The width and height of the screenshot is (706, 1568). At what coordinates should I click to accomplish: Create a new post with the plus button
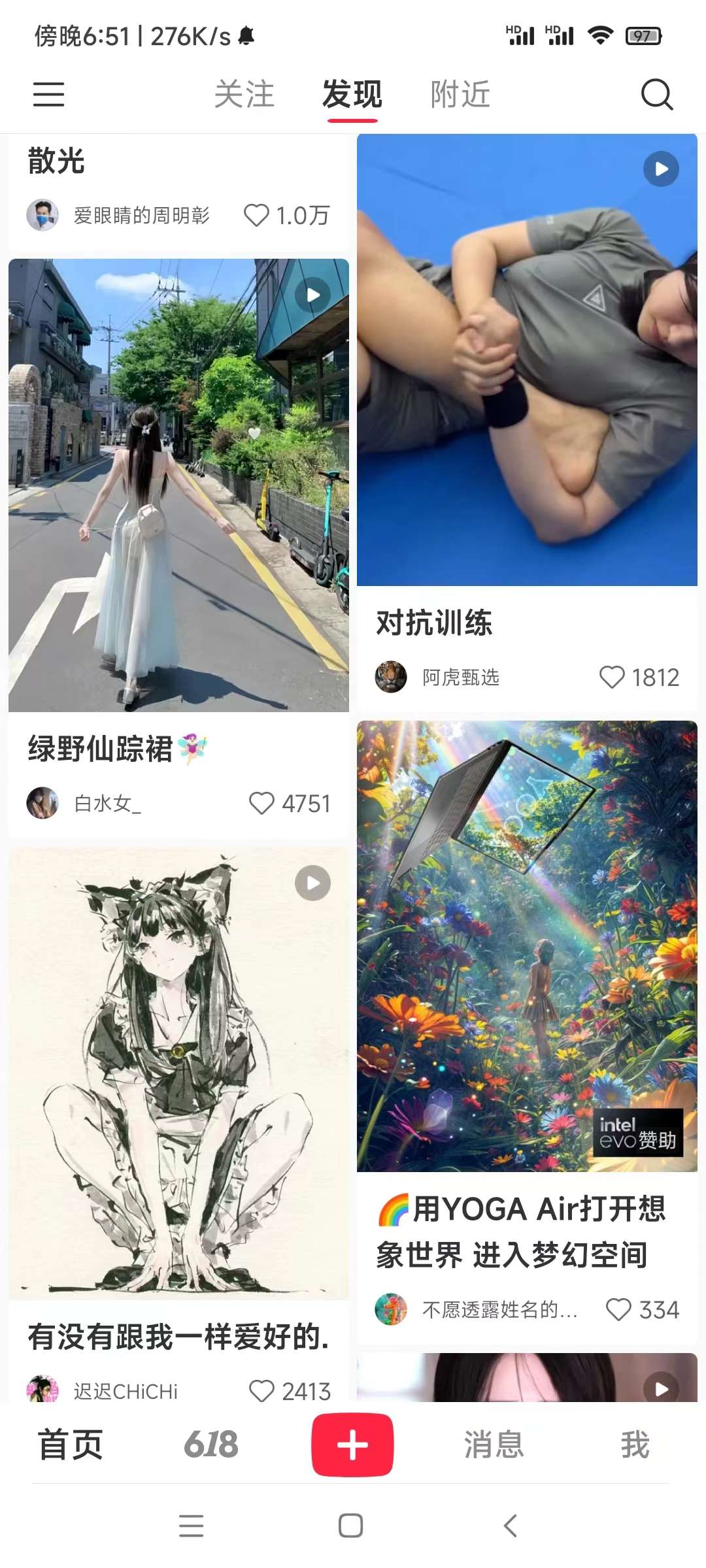coord(352,1444)
